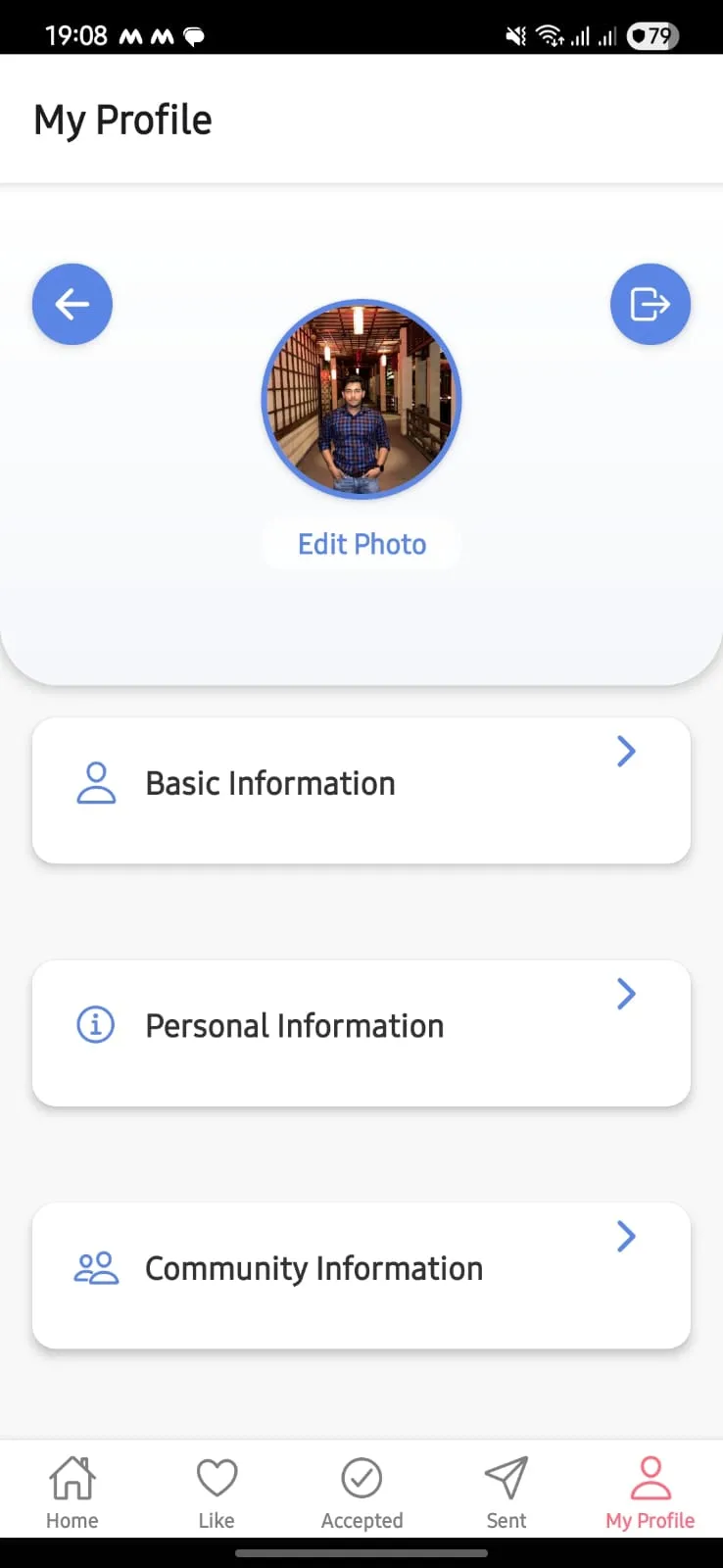Screen dimensions: 723x1568
Task: Open Basic Information section
Action: 361,790
